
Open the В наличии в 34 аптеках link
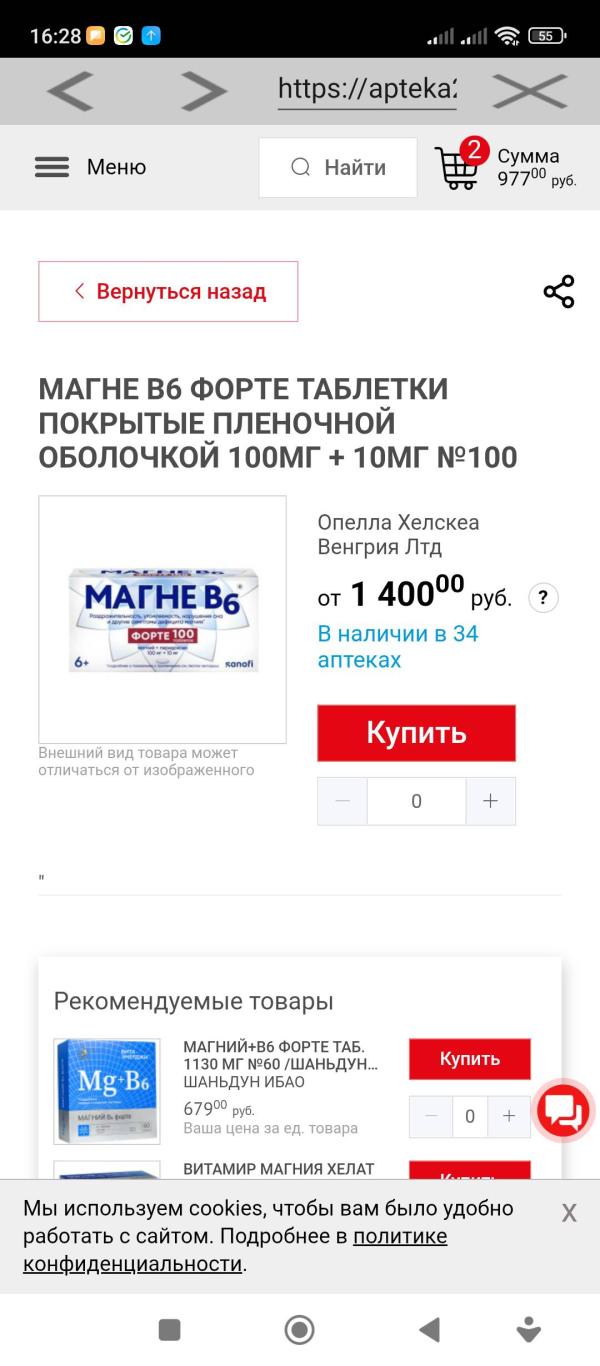tap(398, 647)
